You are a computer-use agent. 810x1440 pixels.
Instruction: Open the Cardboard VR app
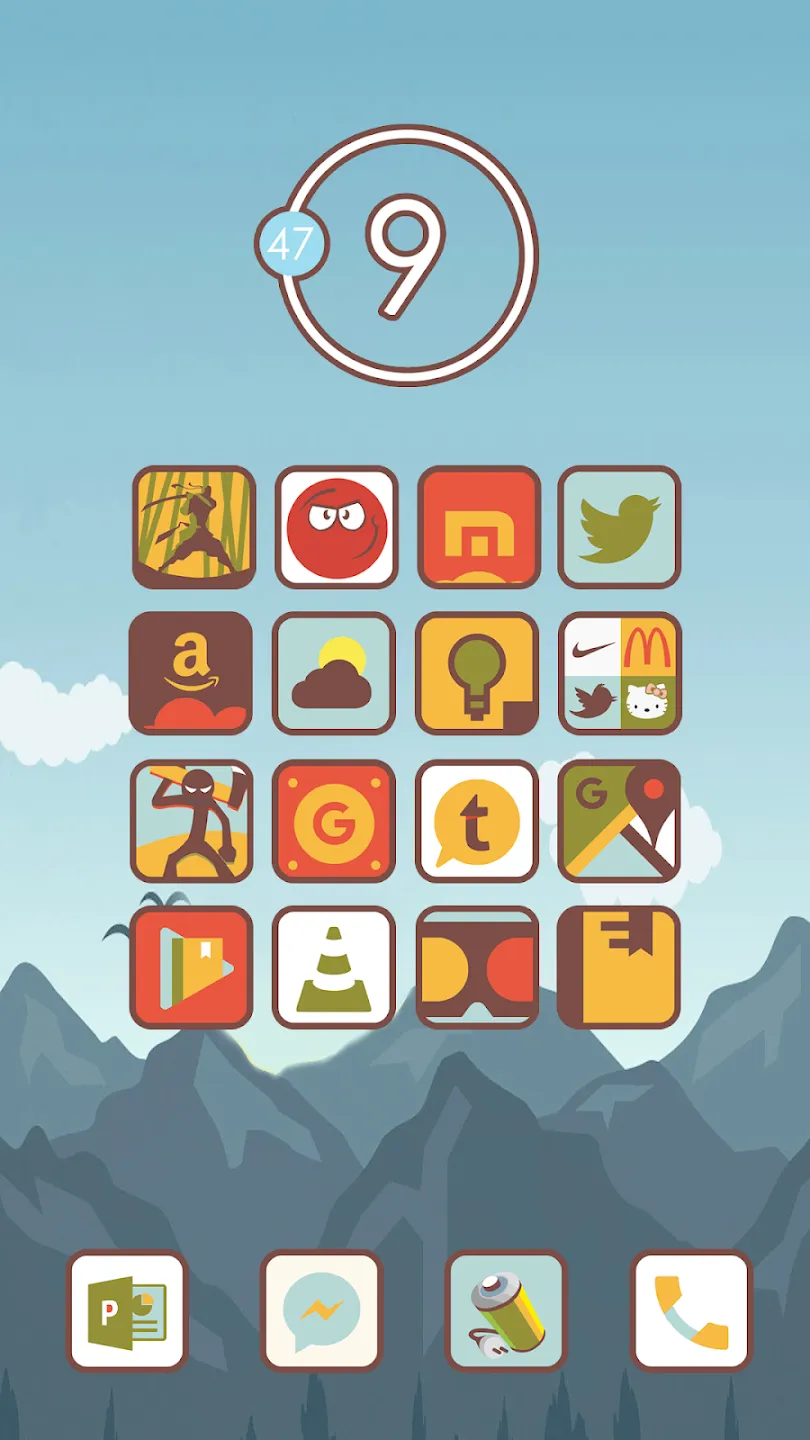click(x=477, y=967)
